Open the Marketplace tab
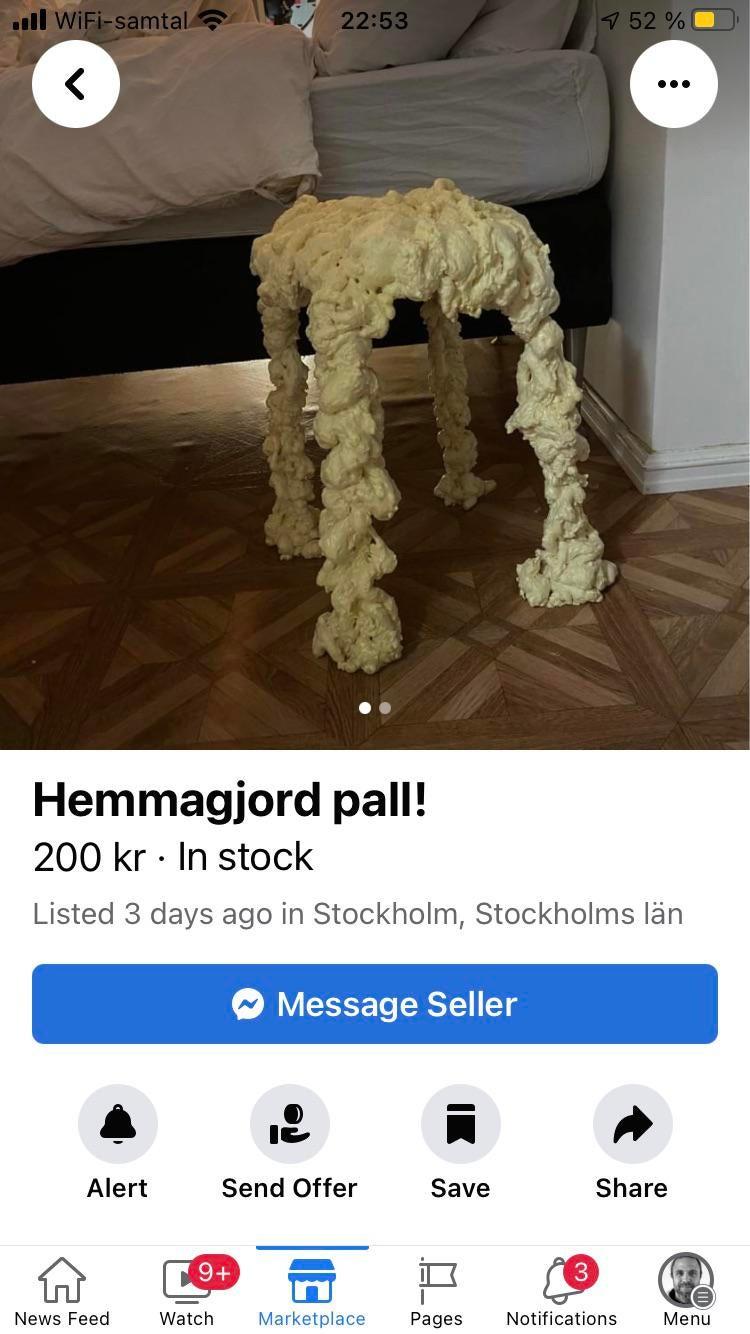The image size is (750, 1334). tap(311, 1290)
